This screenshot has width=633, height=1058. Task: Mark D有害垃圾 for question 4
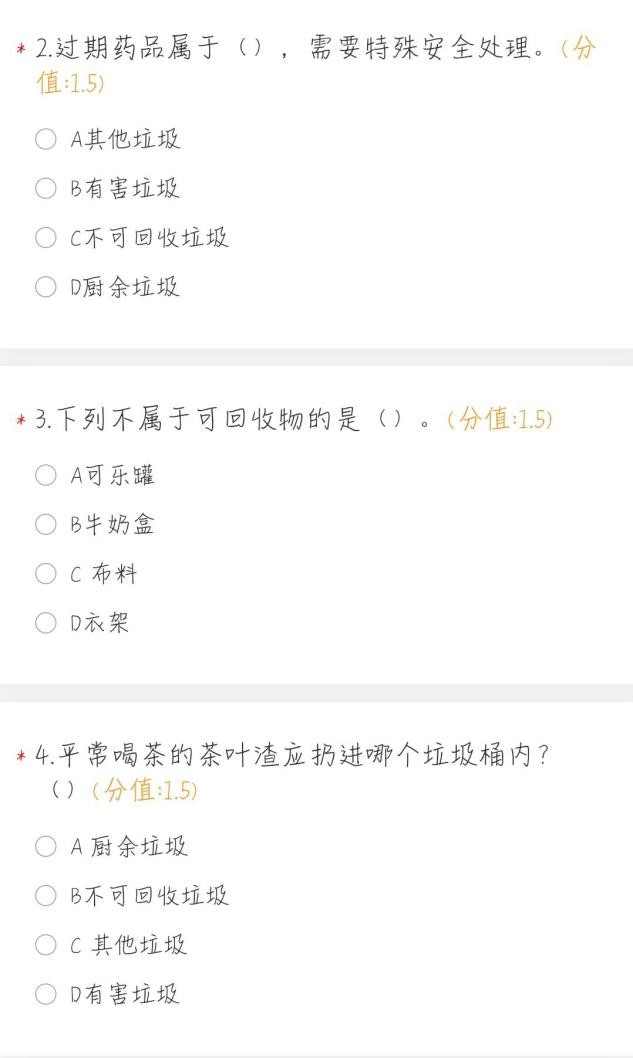click(x=46, y=994)
